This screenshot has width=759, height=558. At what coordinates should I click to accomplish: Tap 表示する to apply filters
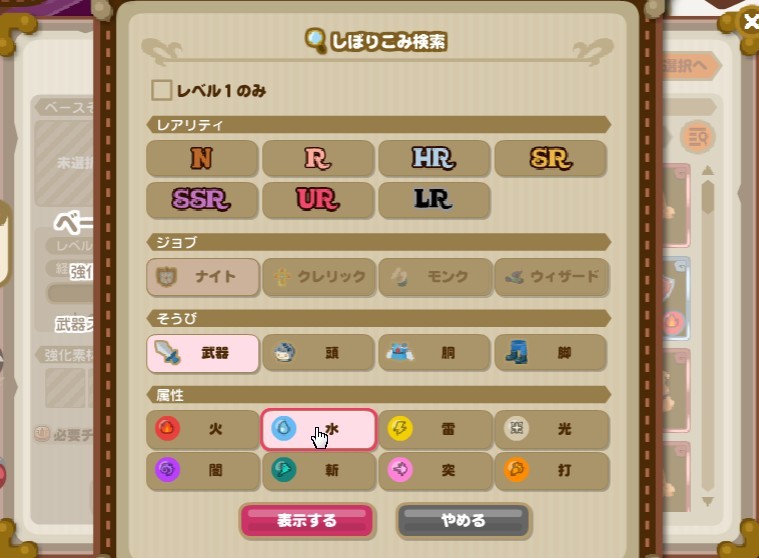(306, 521)
